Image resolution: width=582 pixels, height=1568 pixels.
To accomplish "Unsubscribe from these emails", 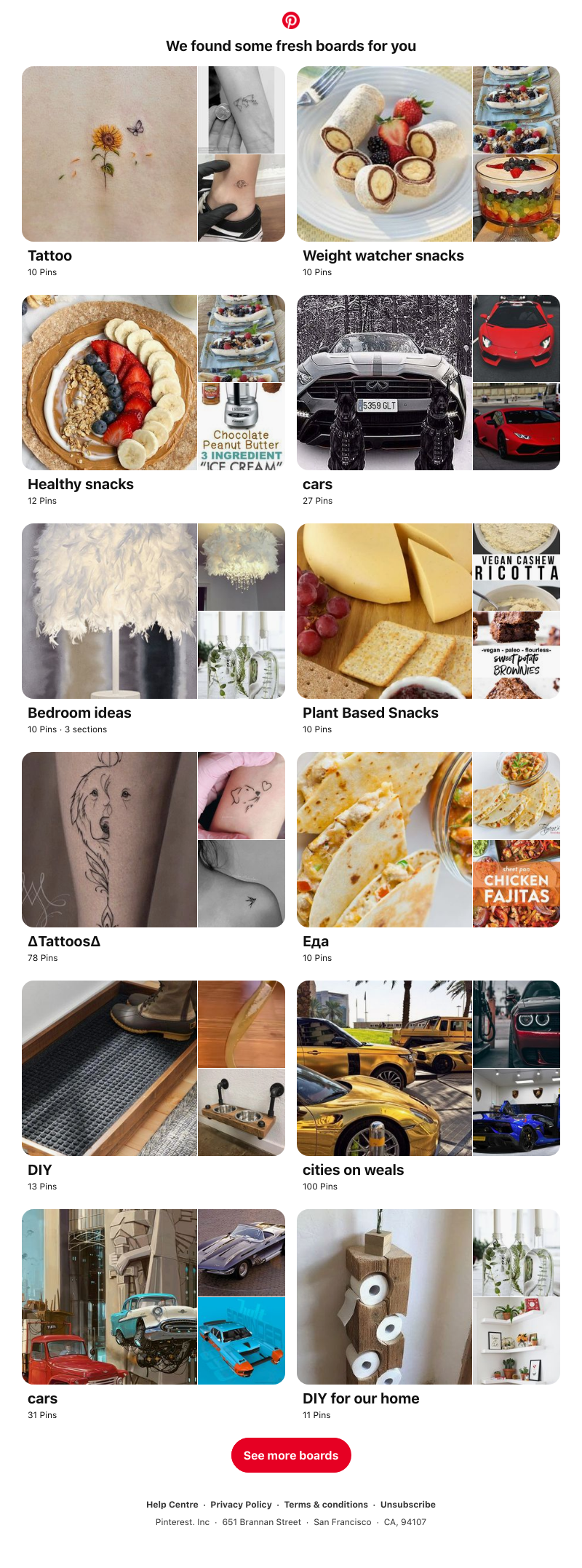I will coord(408,1505).
